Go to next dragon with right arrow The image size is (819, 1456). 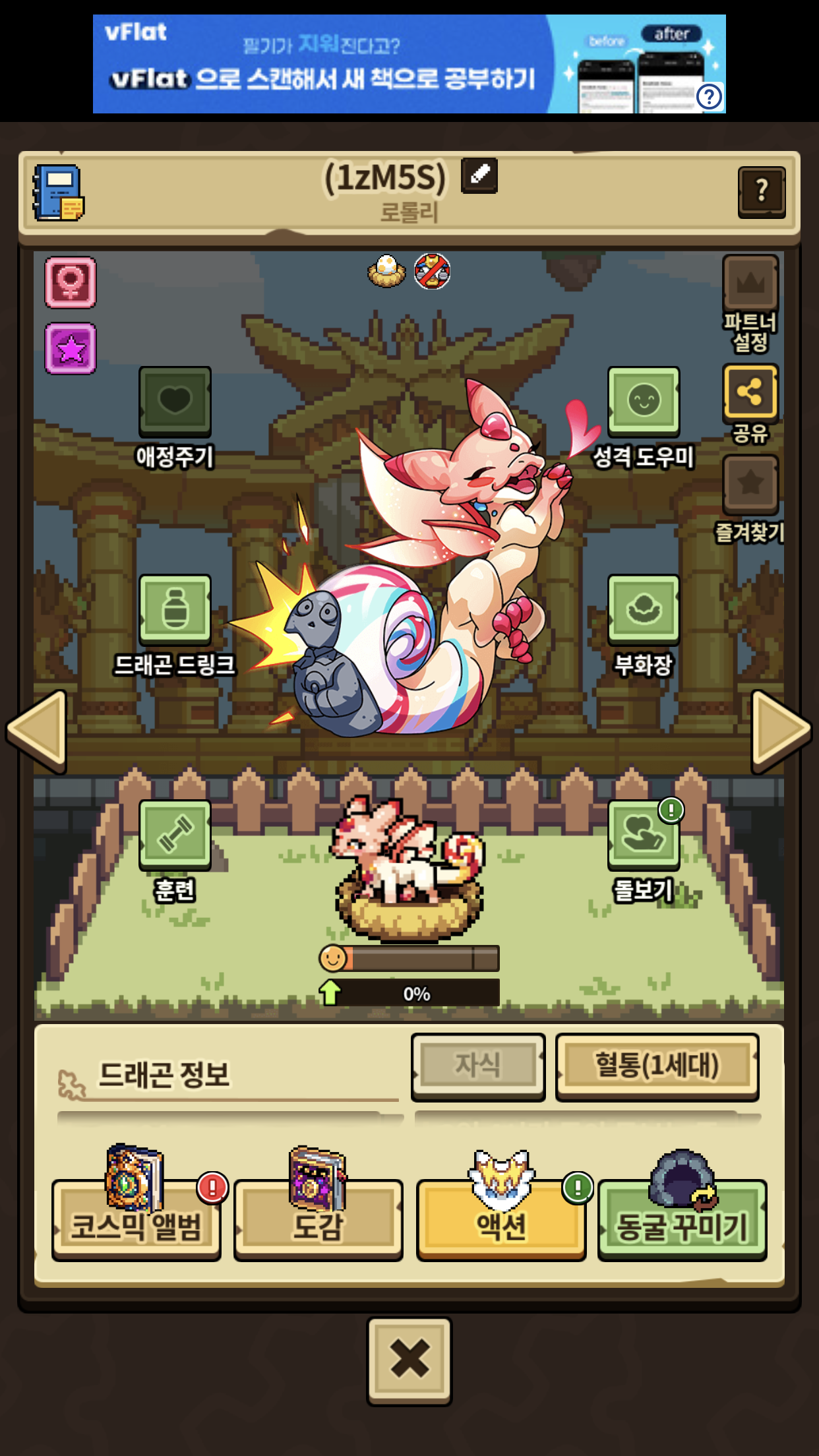(x=781, y=731)
